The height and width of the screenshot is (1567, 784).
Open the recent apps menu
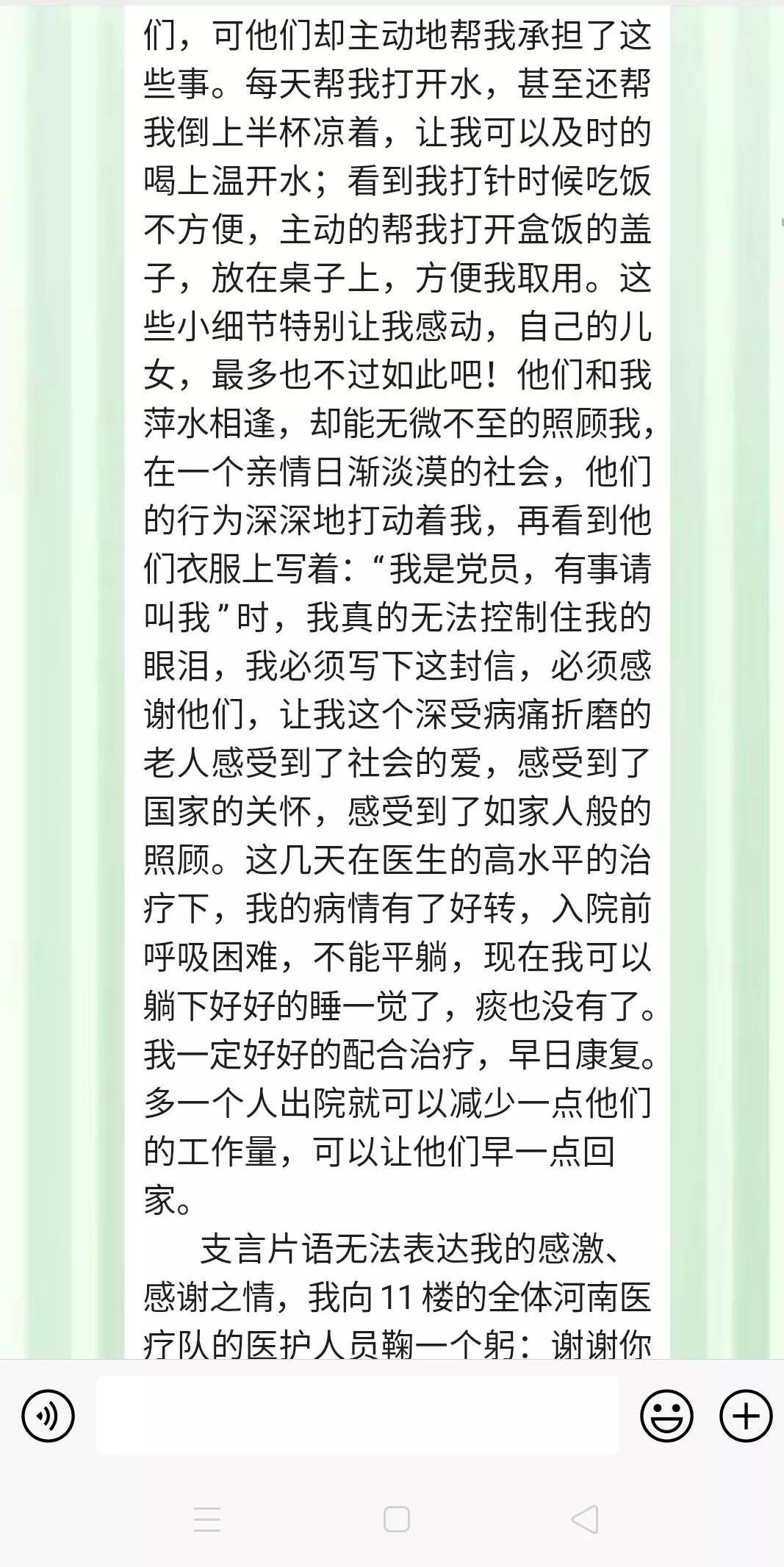(207, 1519)
